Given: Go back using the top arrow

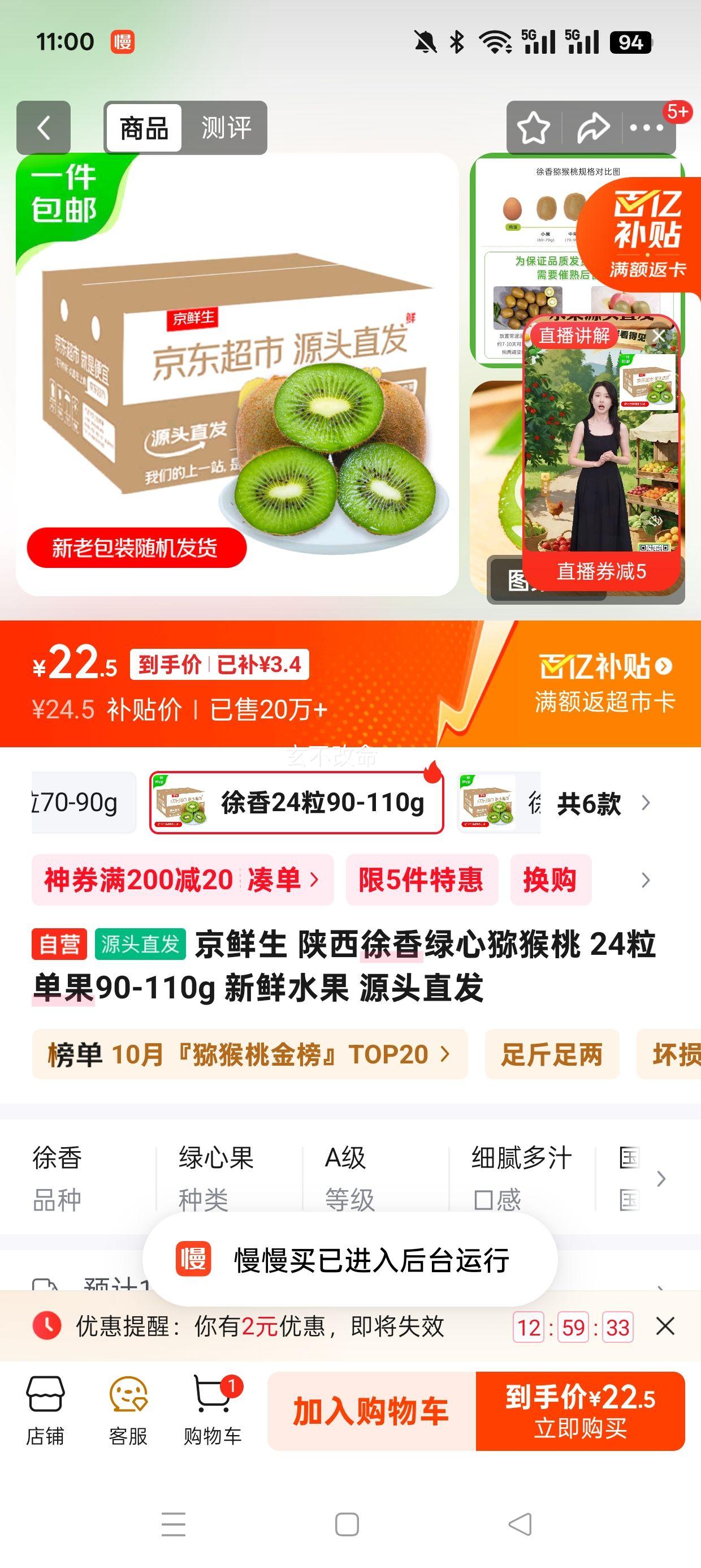Looking at the screenshot, I should [x=43, y=128].
